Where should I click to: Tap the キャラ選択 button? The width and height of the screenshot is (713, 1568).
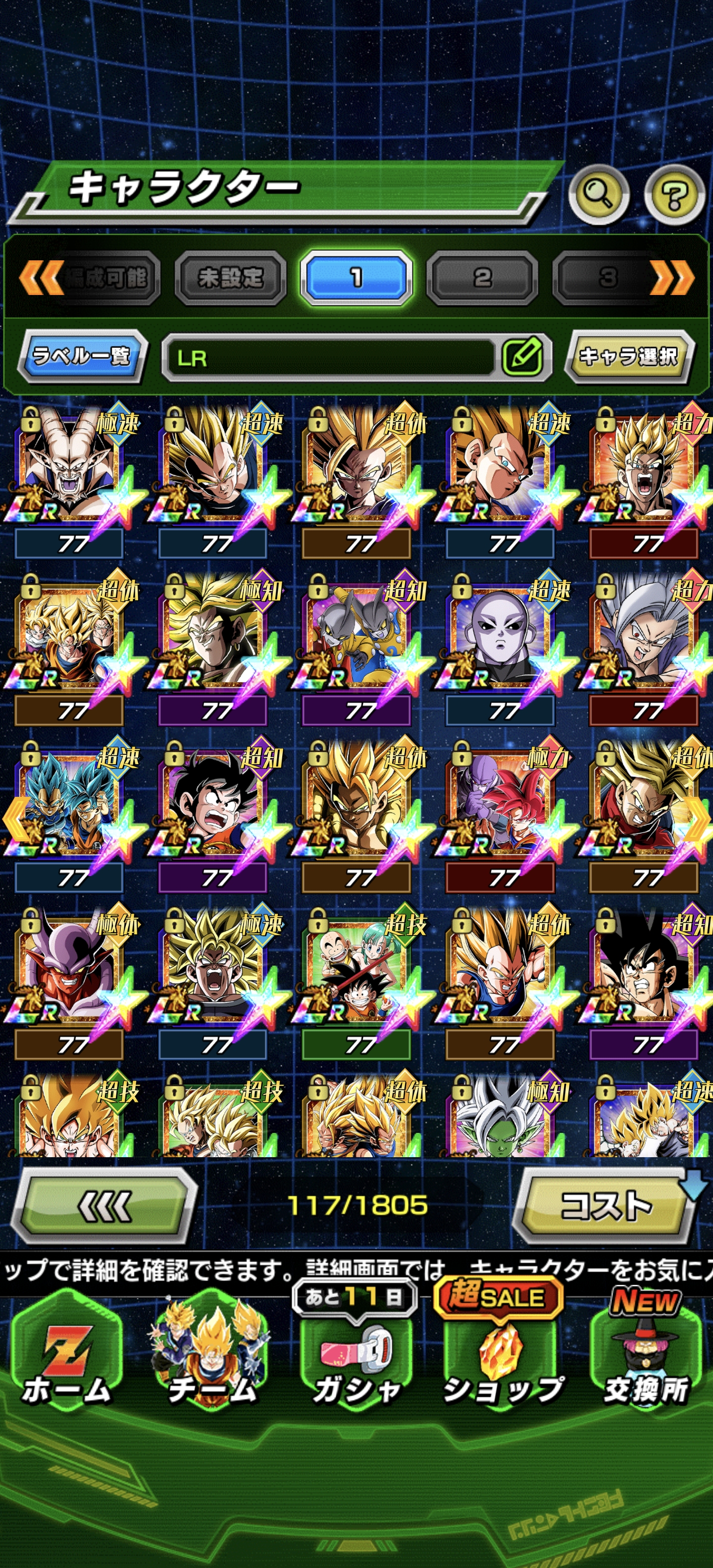pos(628,356)
